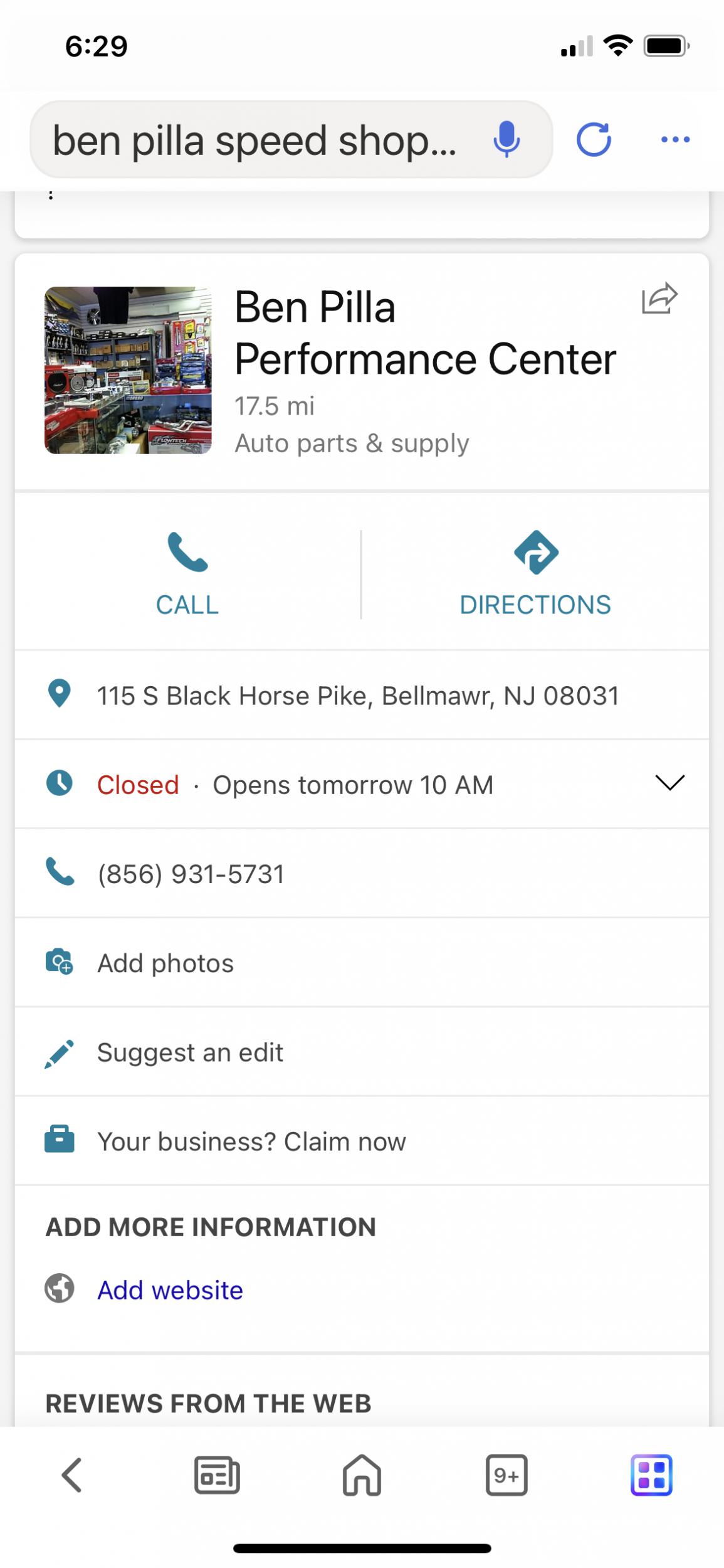Start voice search with the microphone

click(x=506, y=139)
